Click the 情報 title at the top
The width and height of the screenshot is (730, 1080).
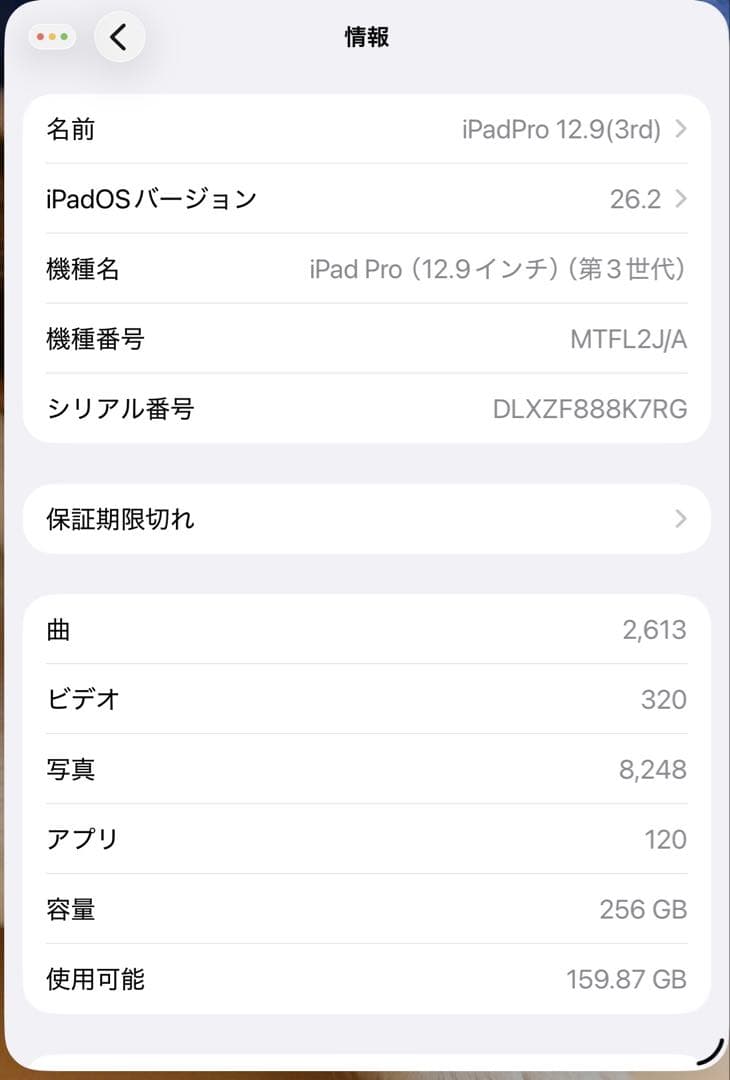(x=366, y=36)
